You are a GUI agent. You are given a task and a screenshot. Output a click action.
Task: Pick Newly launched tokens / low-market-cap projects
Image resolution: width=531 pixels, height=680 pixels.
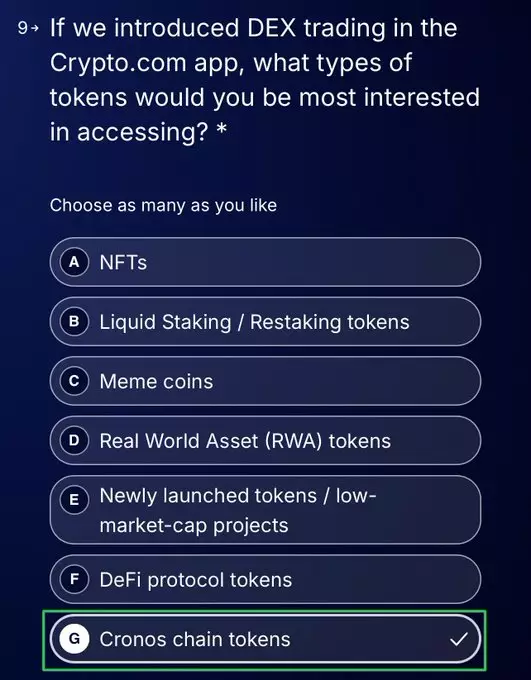pos(265,510)
